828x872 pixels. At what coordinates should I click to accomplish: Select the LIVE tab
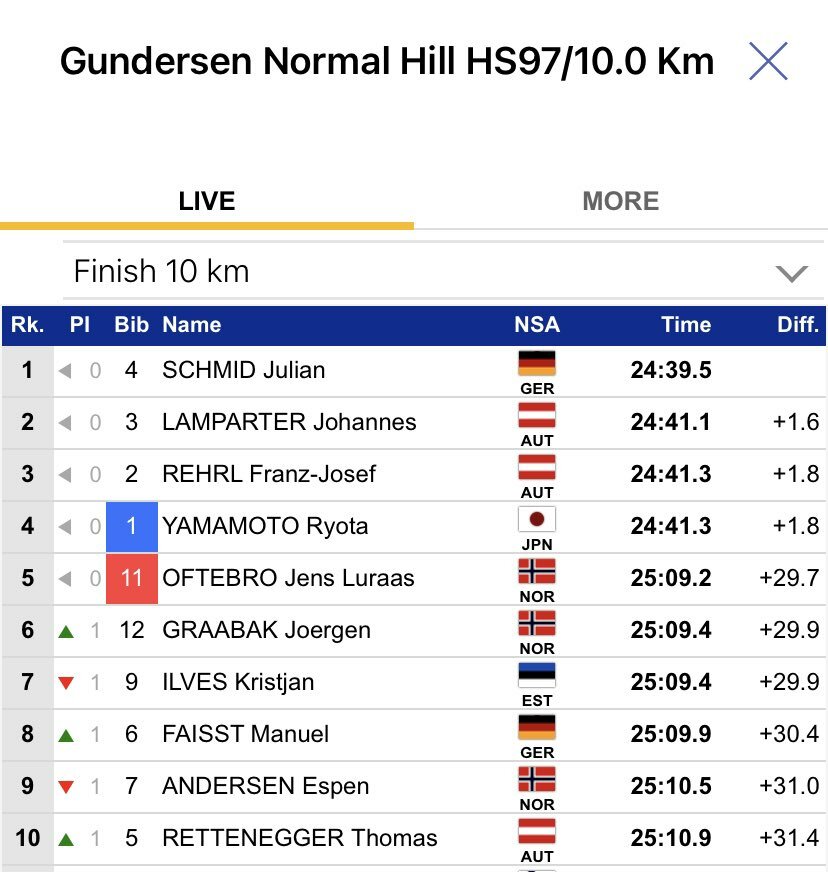point(207,201)
